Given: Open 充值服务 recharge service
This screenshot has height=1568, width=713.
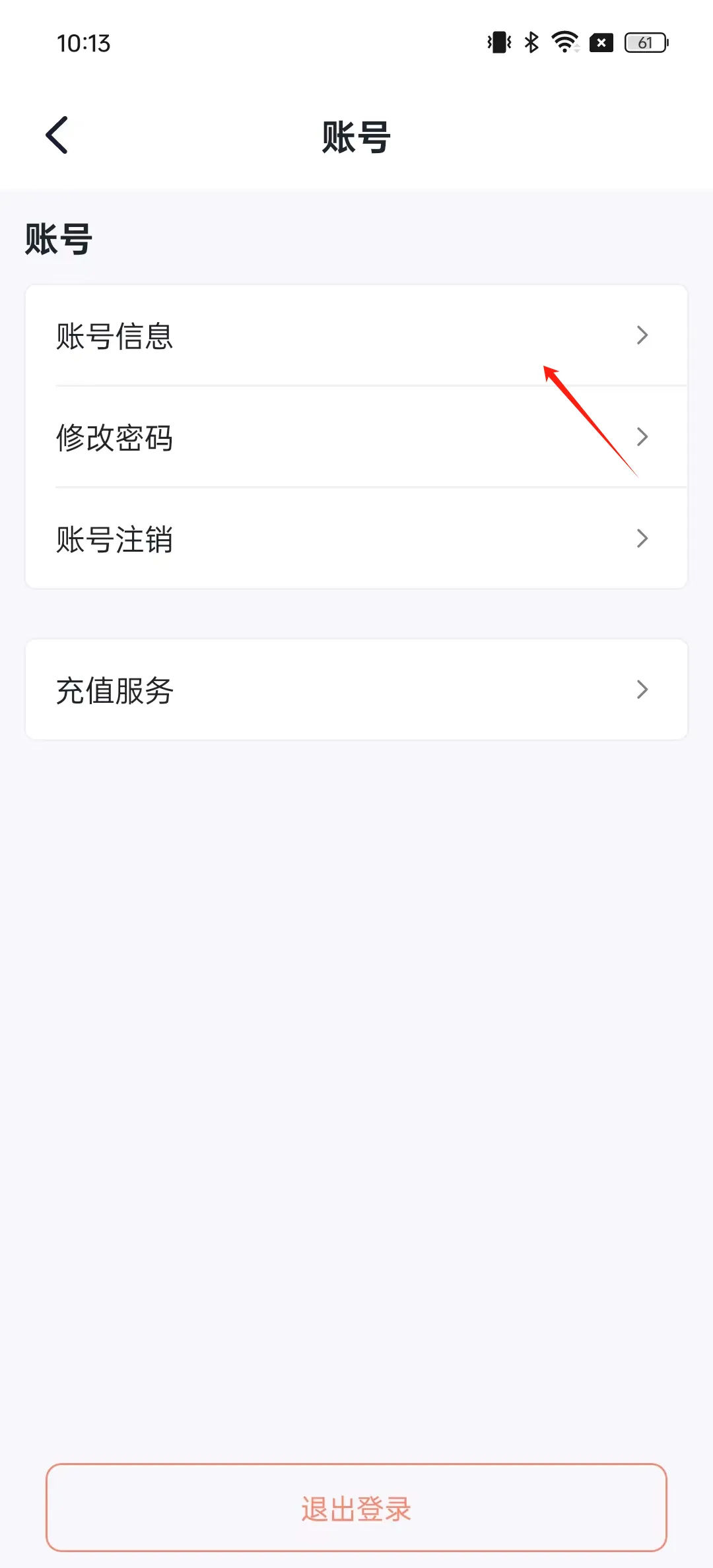Looking at the screenshot, I should pyautogui.click(x=355, y=690).
